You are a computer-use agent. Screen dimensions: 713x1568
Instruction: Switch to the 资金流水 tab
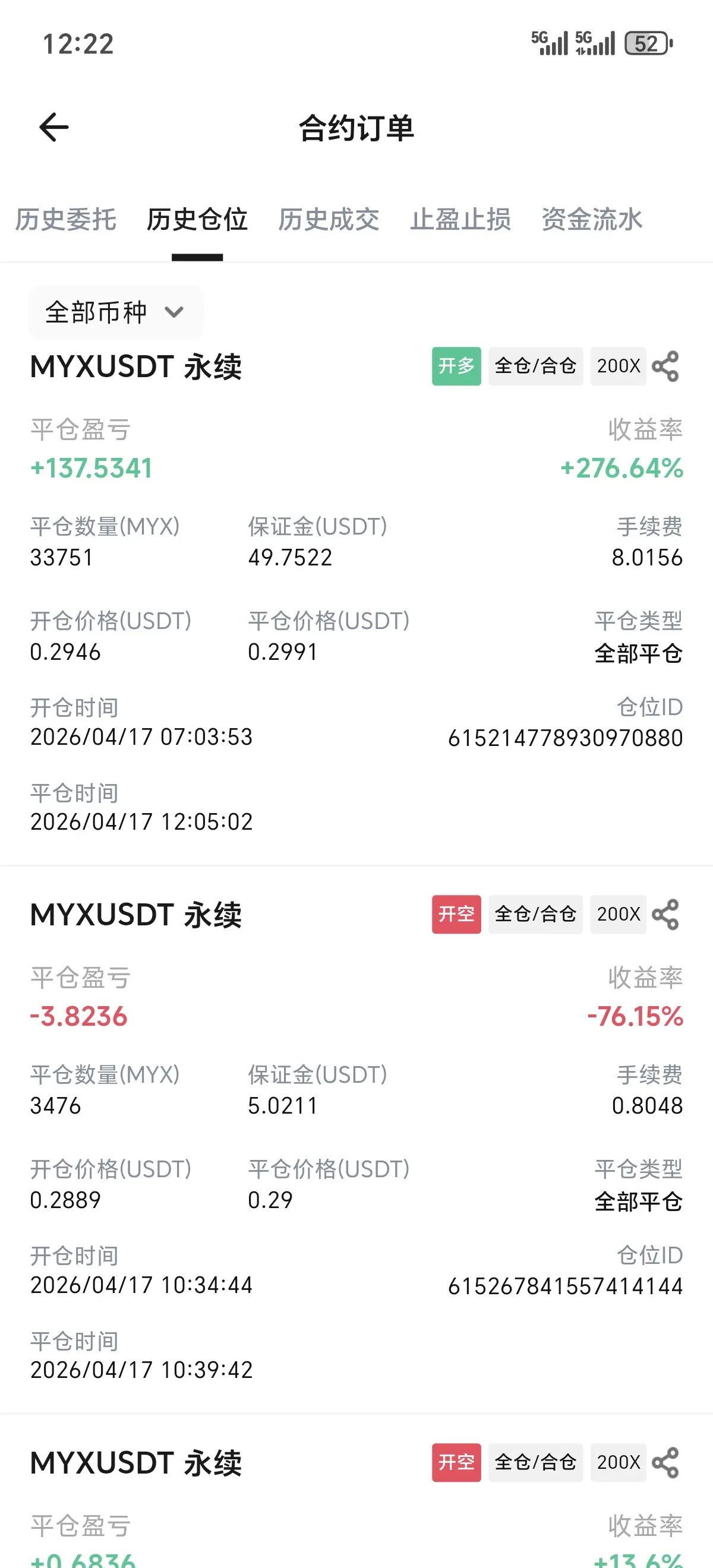[x=592, y=220]
